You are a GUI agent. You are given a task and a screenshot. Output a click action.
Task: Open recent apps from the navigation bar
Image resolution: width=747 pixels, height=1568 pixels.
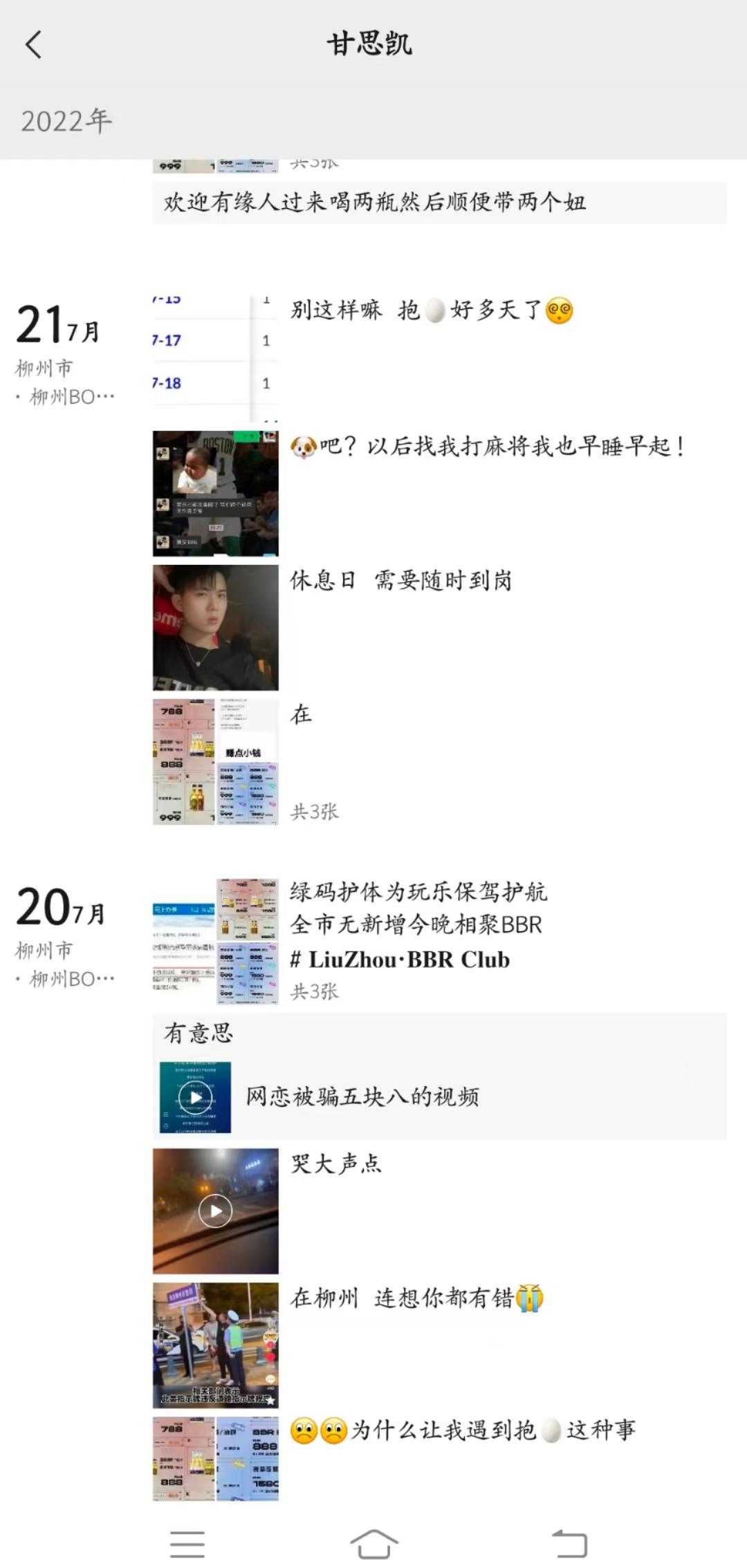click(x=187, y=1544)
